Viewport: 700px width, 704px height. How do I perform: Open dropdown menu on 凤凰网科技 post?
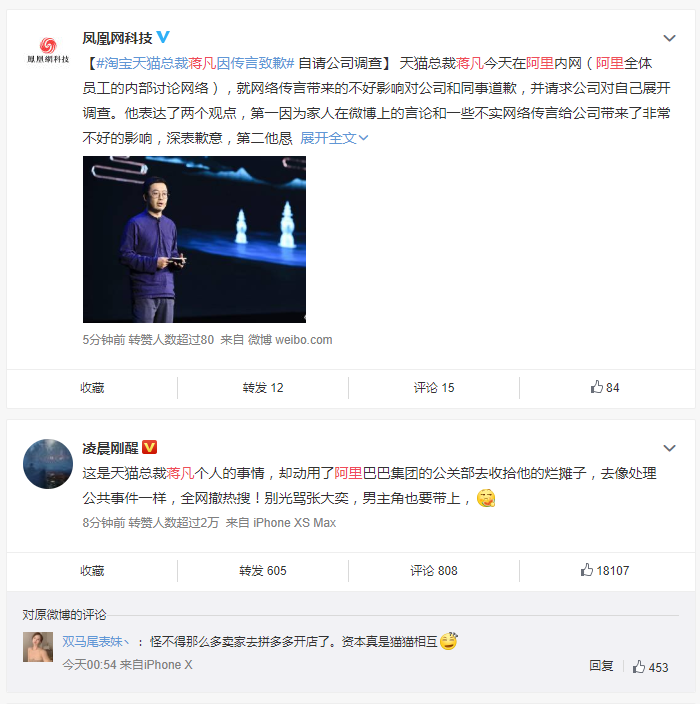click(x=669, y=38)
